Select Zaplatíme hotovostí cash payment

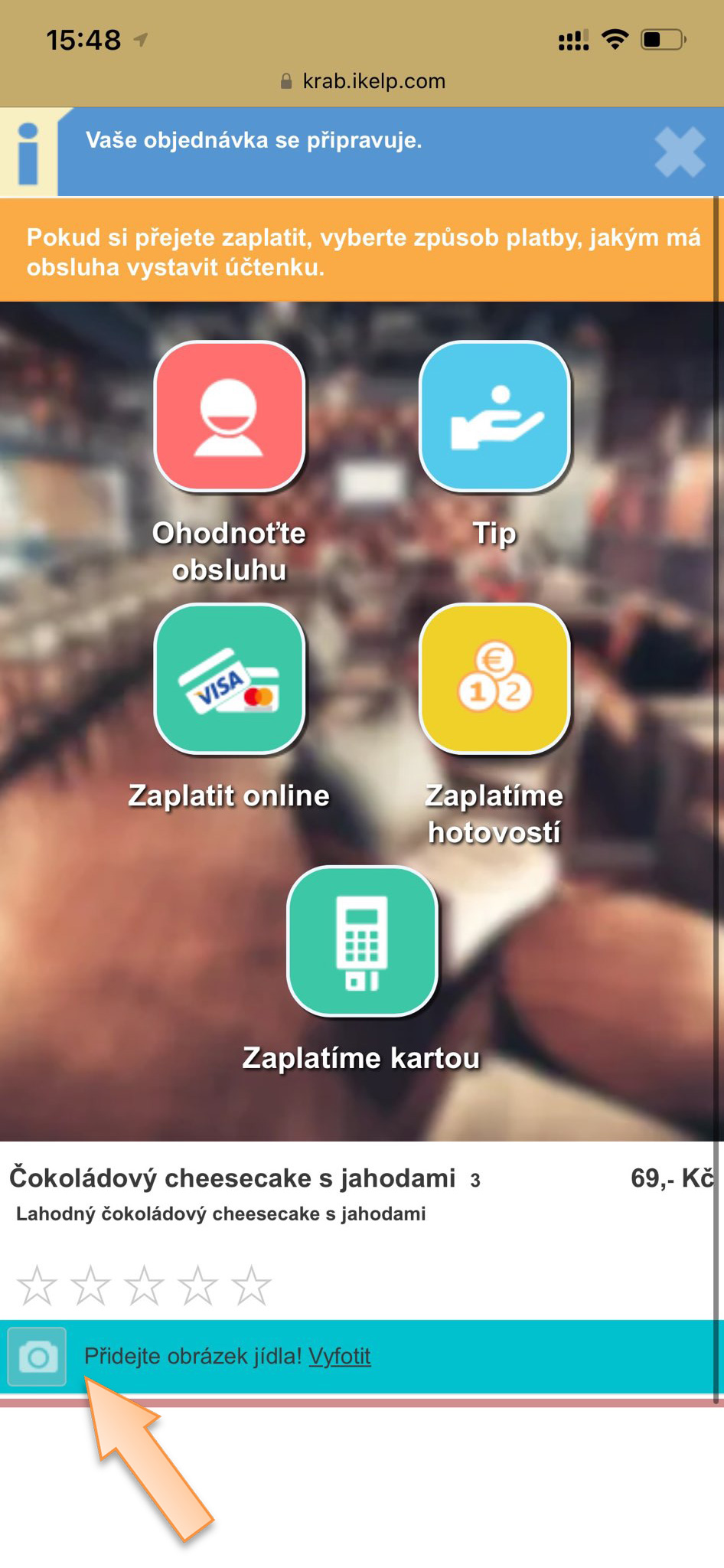point(494,679)
